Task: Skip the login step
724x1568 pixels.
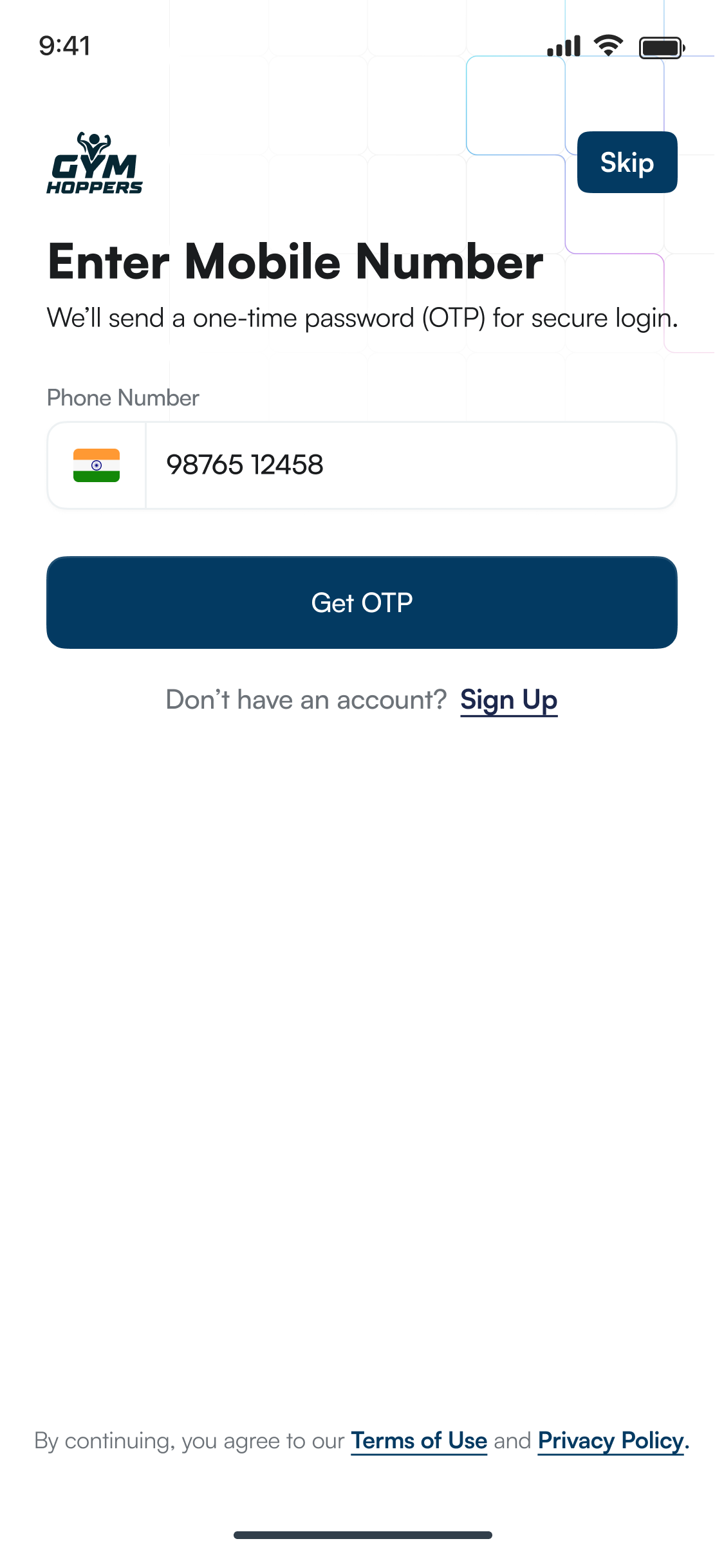Action: click(626, 162)
